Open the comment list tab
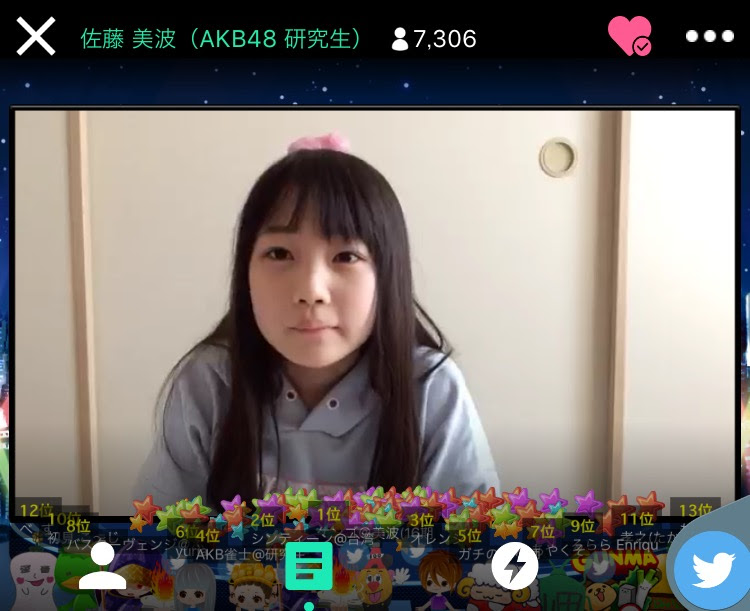Screen dimensions: 750x611 click(308, 567)
